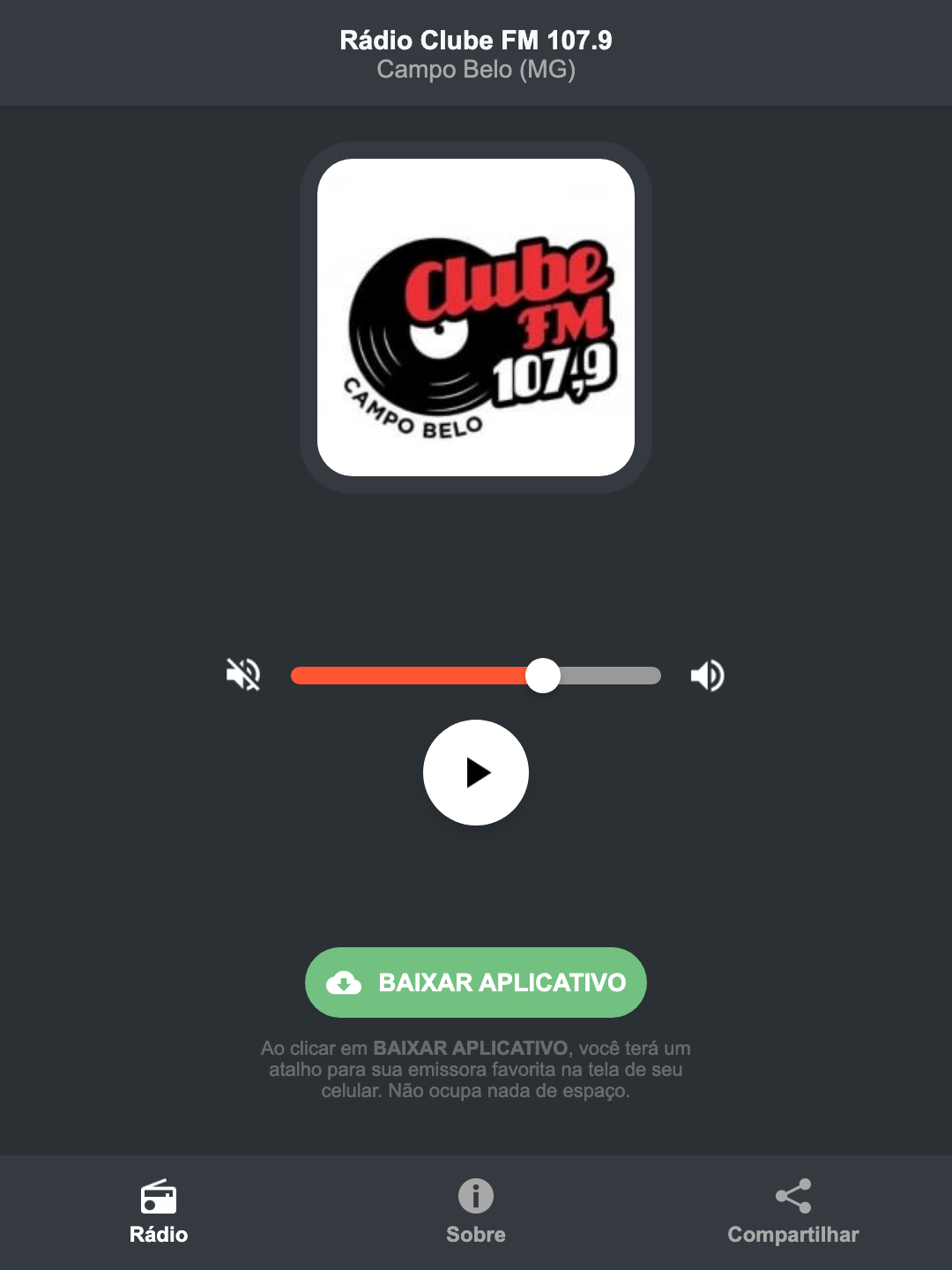This screenshot has height=1270, width=952.
Task: Select the Rádio tab label
Action: point(160,1235)
